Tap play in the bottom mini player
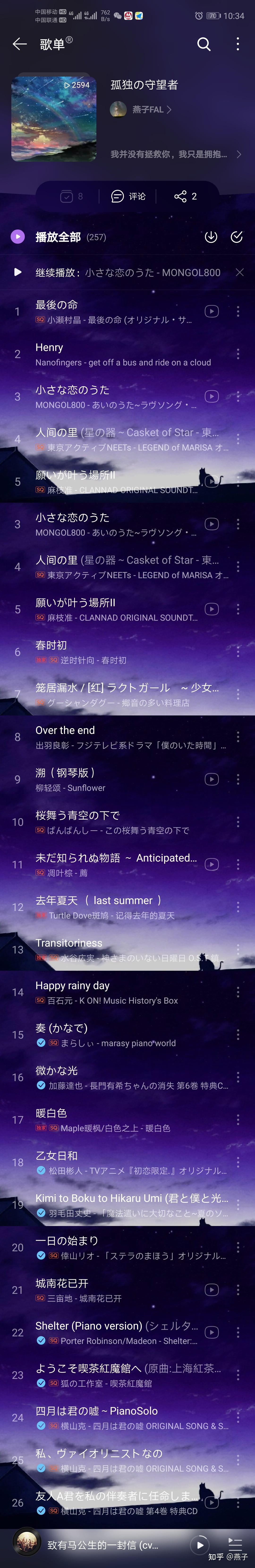Viewport: 255px width, 1568px height. 200,1544
